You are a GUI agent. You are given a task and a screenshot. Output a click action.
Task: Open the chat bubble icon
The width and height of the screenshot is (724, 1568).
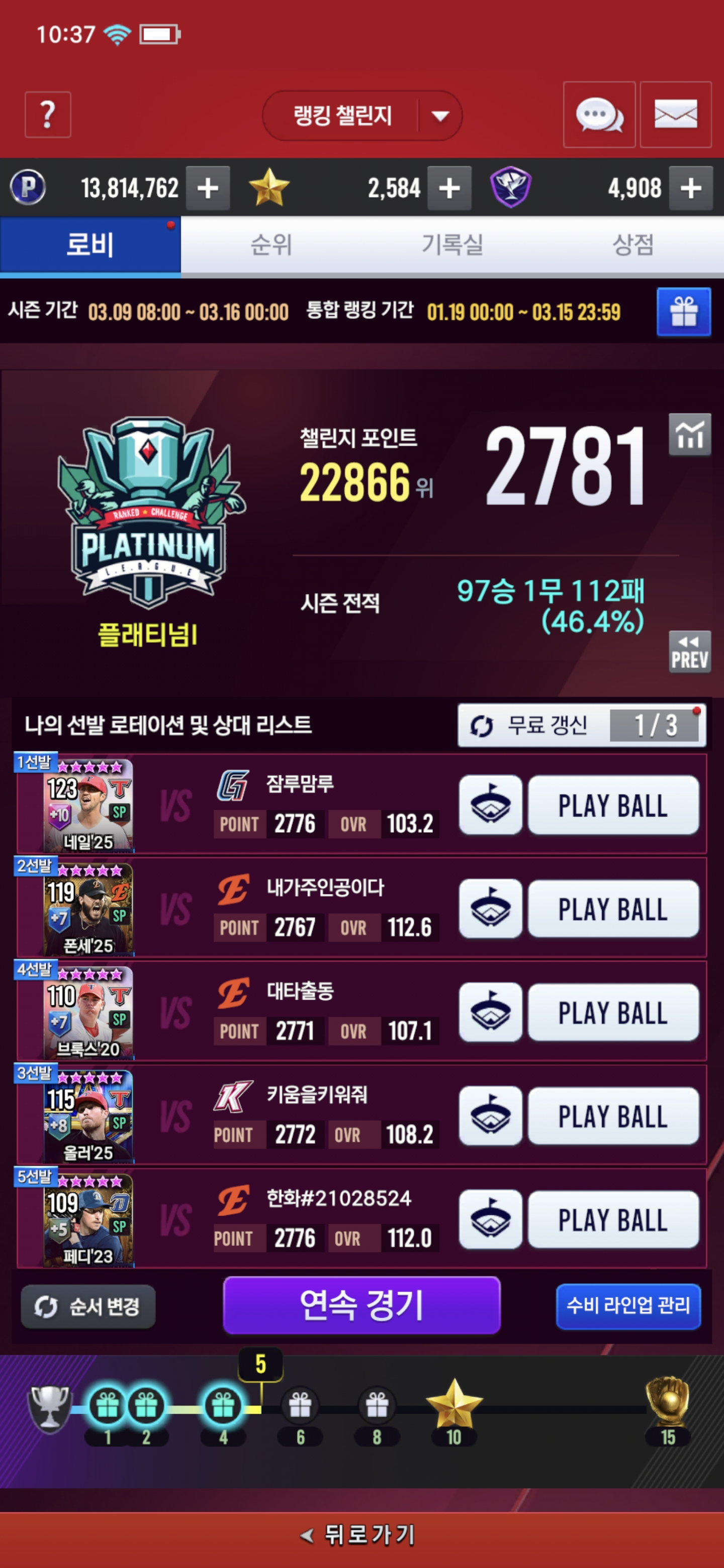pos(599,115)
